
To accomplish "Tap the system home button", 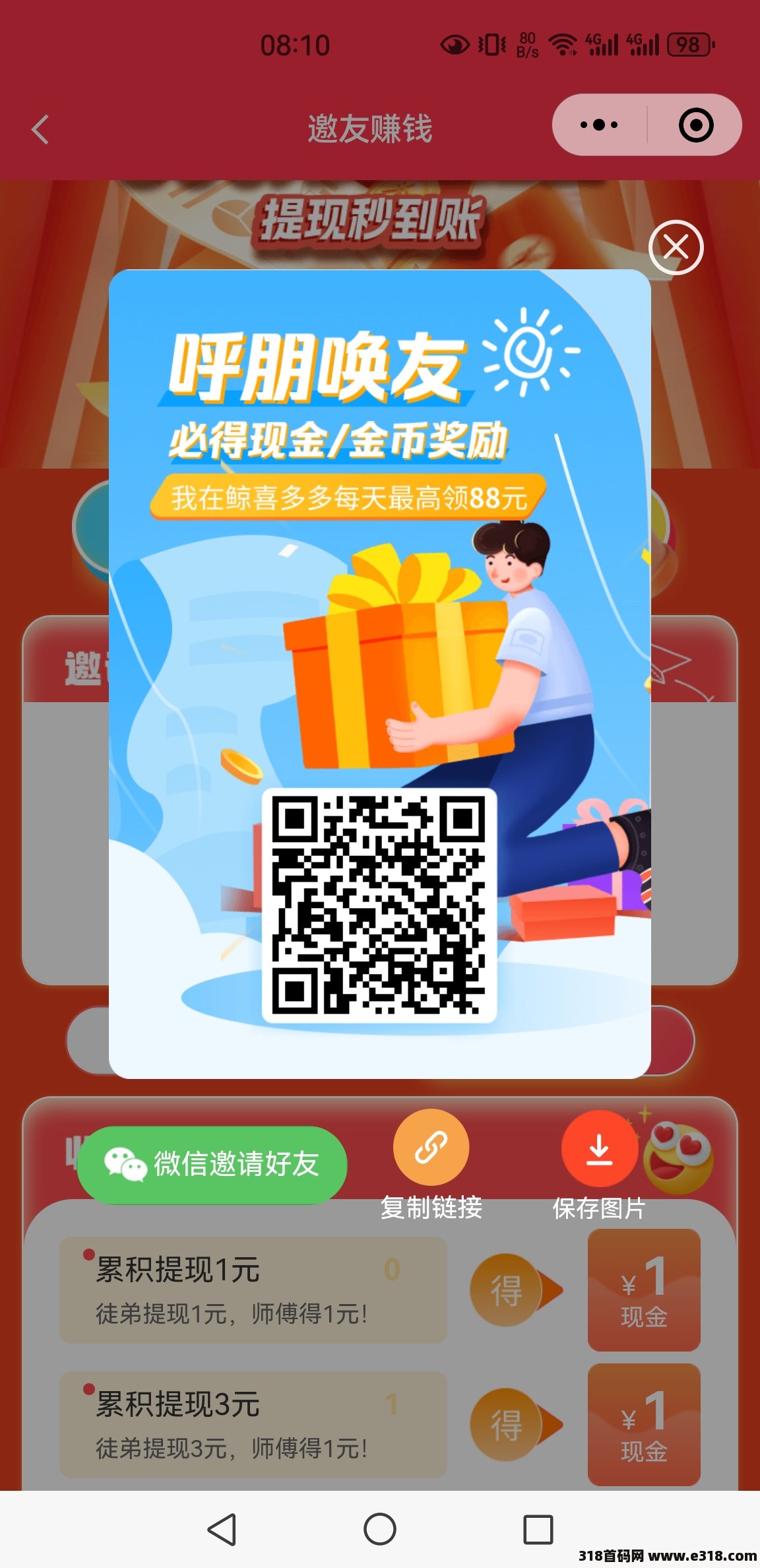I will coord(380,1529).
